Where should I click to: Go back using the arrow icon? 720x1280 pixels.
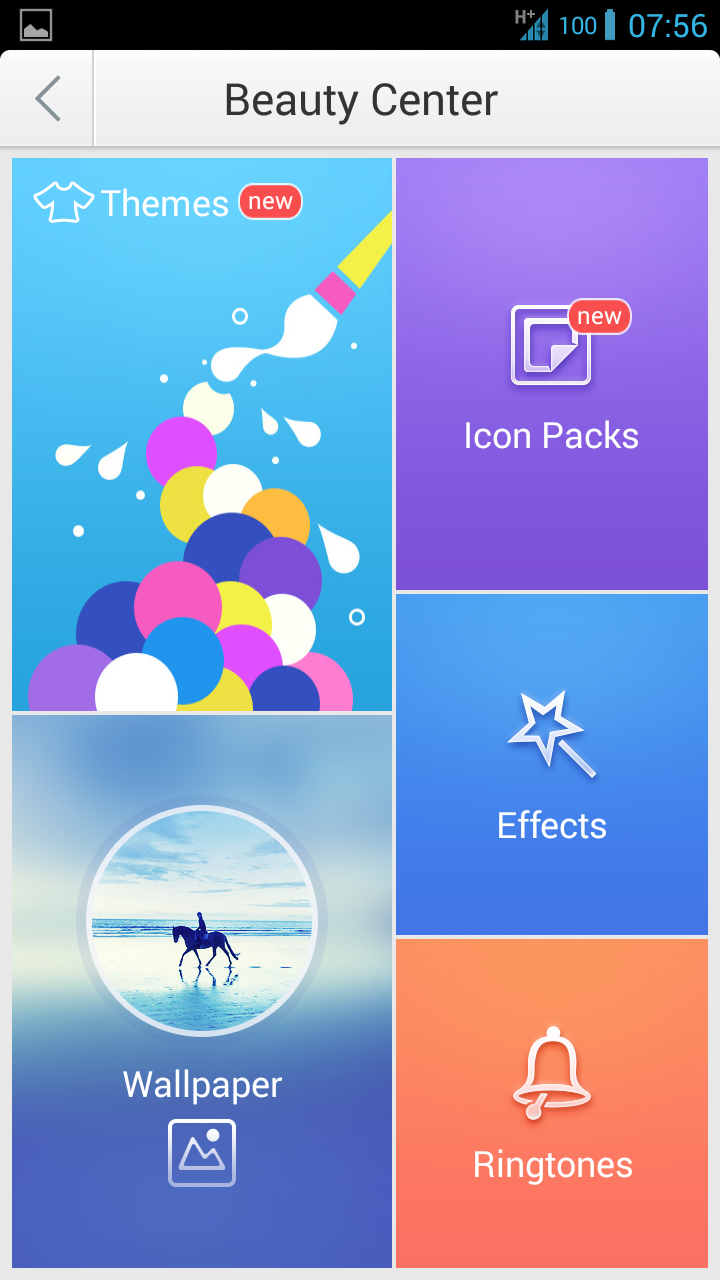point(47,99)
